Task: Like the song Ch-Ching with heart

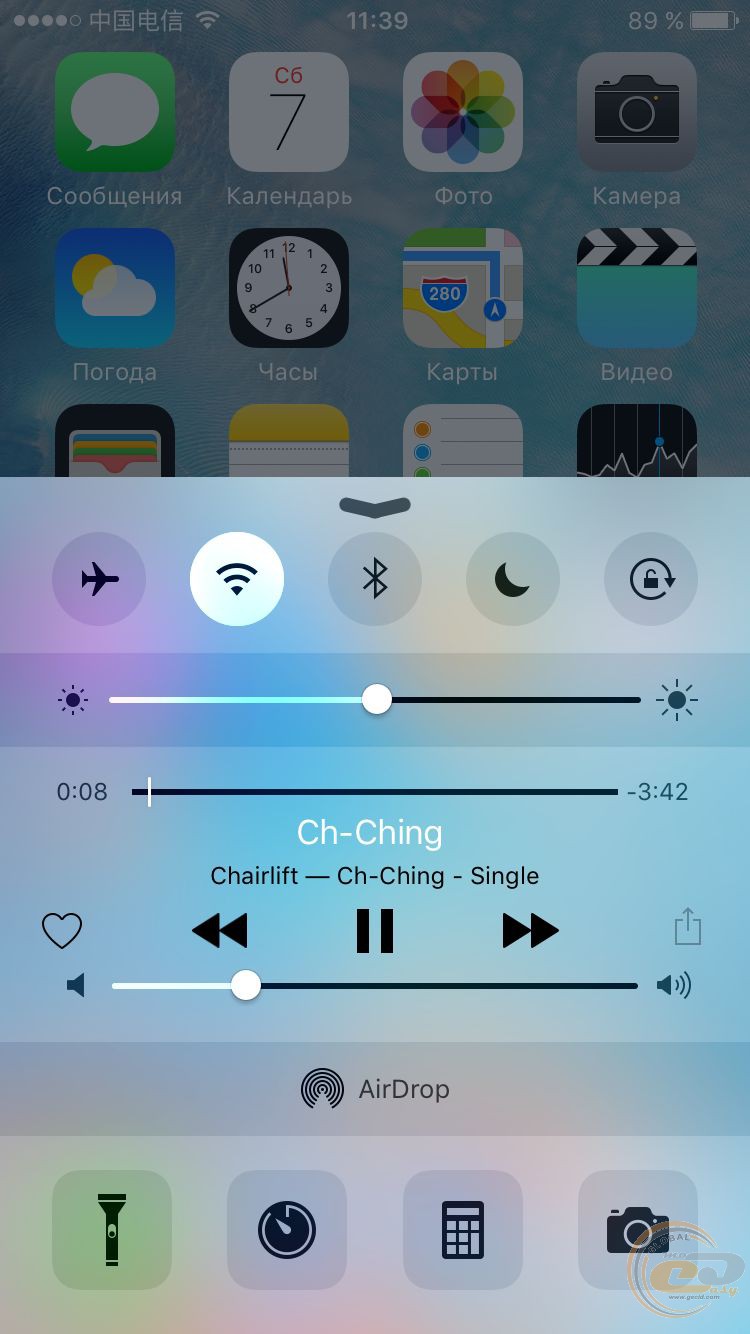Action: coord(62,930)
